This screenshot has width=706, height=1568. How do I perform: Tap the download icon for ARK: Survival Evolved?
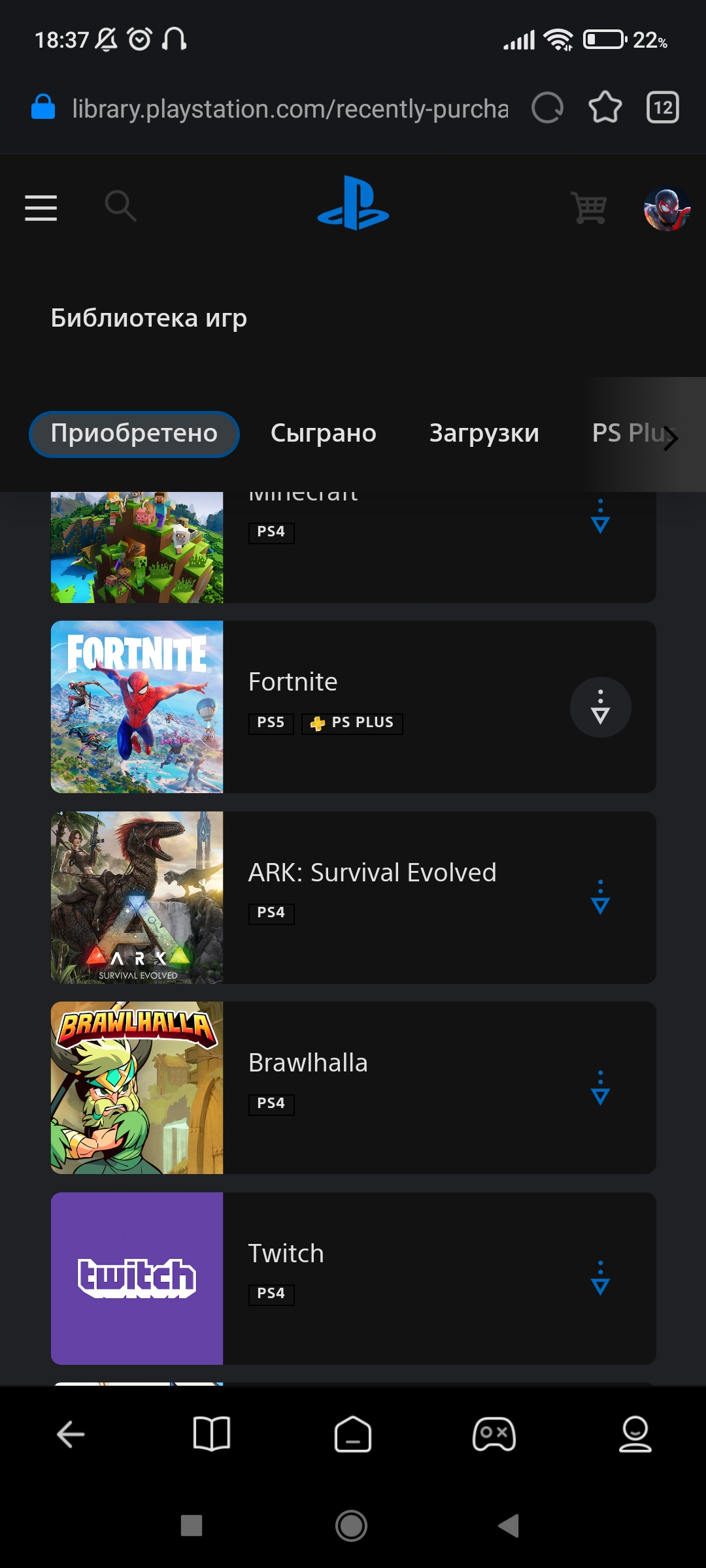[600, 898]
